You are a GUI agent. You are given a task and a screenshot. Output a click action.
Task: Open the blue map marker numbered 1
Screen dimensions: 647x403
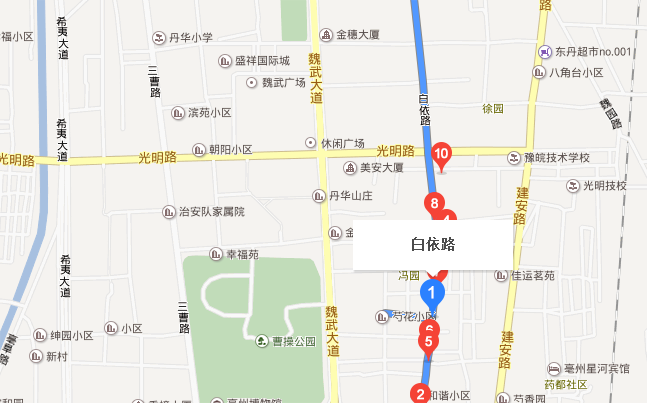click(431, 294)
